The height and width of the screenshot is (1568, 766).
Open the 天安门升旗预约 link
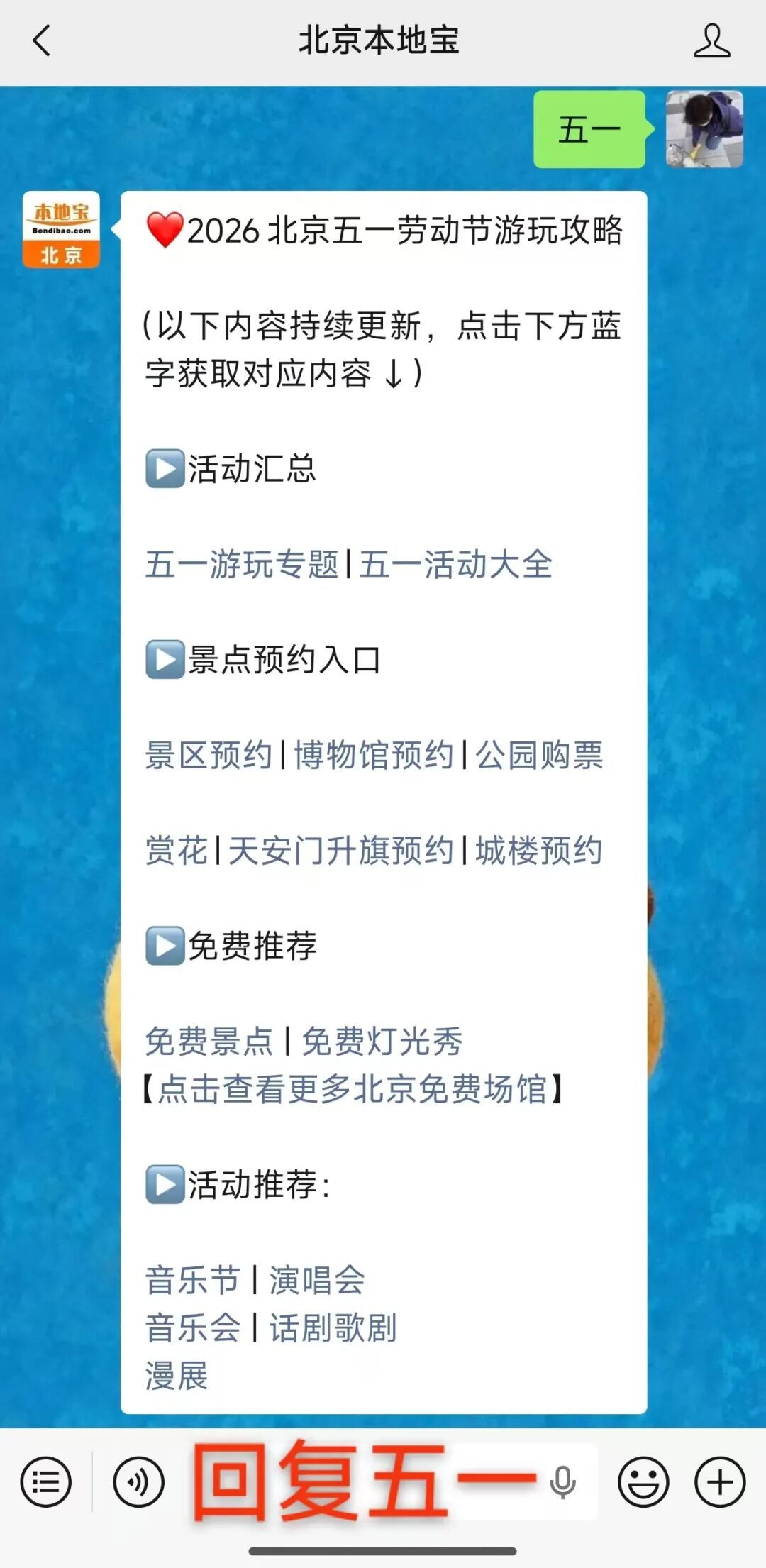(x=340, y=850)
